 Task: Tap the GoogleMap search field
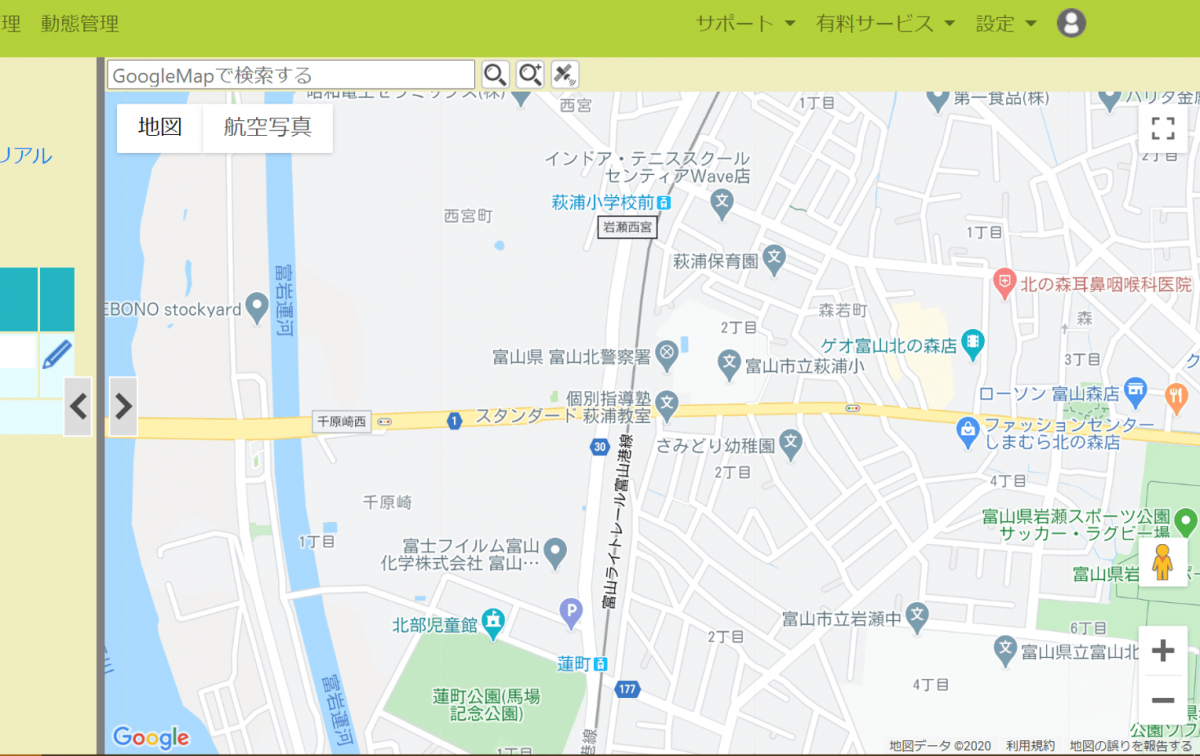pos(290,75)
